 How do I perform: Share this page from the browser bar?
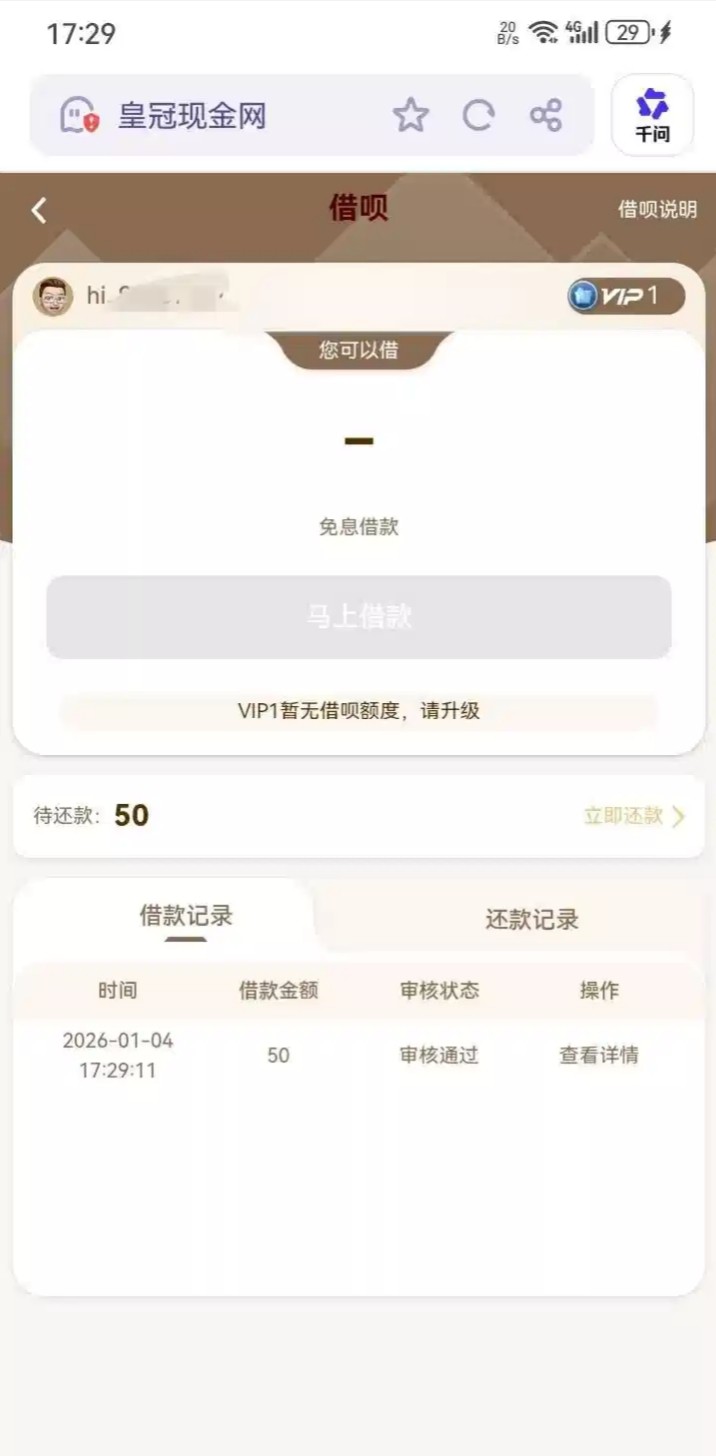pyautogui.click(x=546, y=116)
